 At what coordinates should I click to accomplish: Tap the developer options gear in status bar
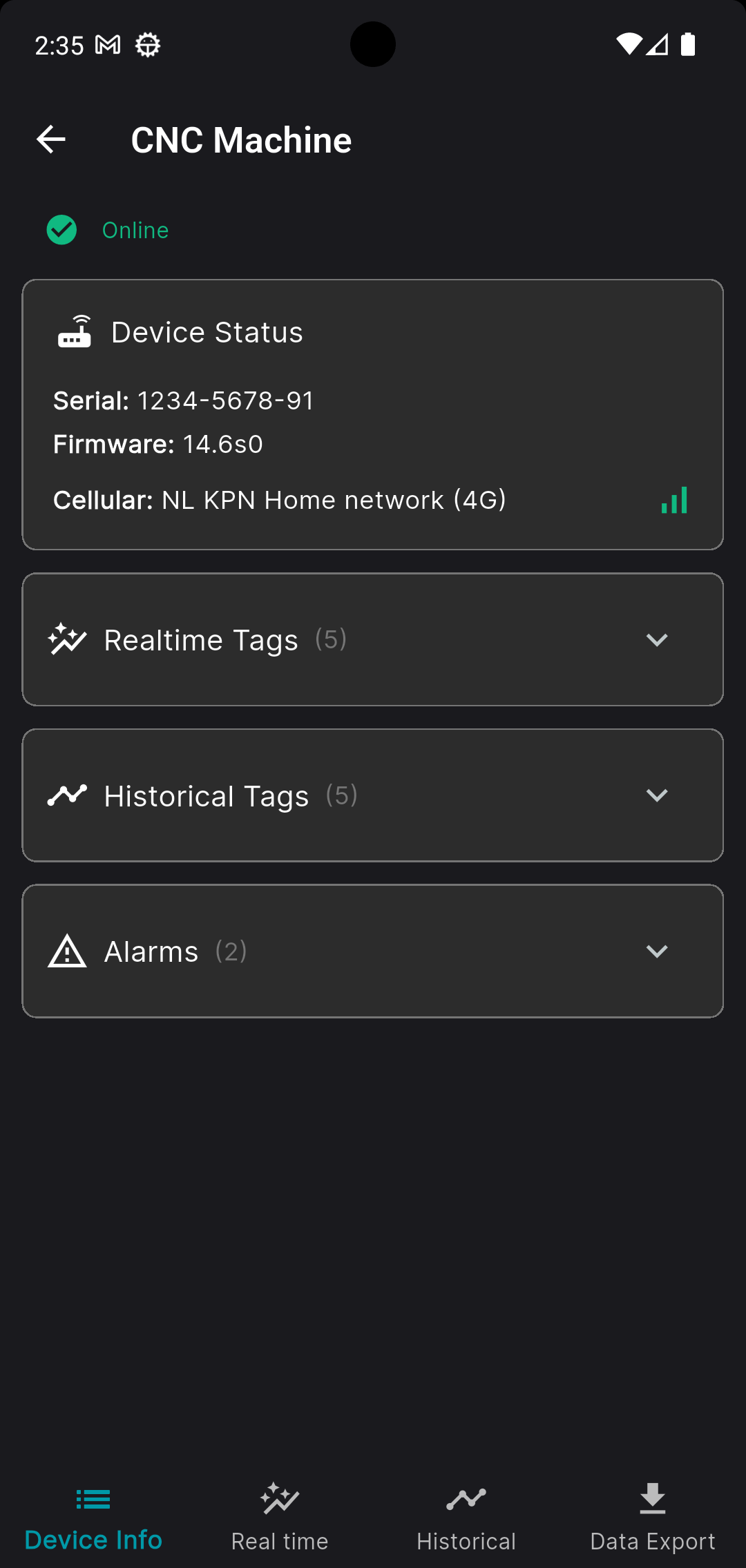147,45
